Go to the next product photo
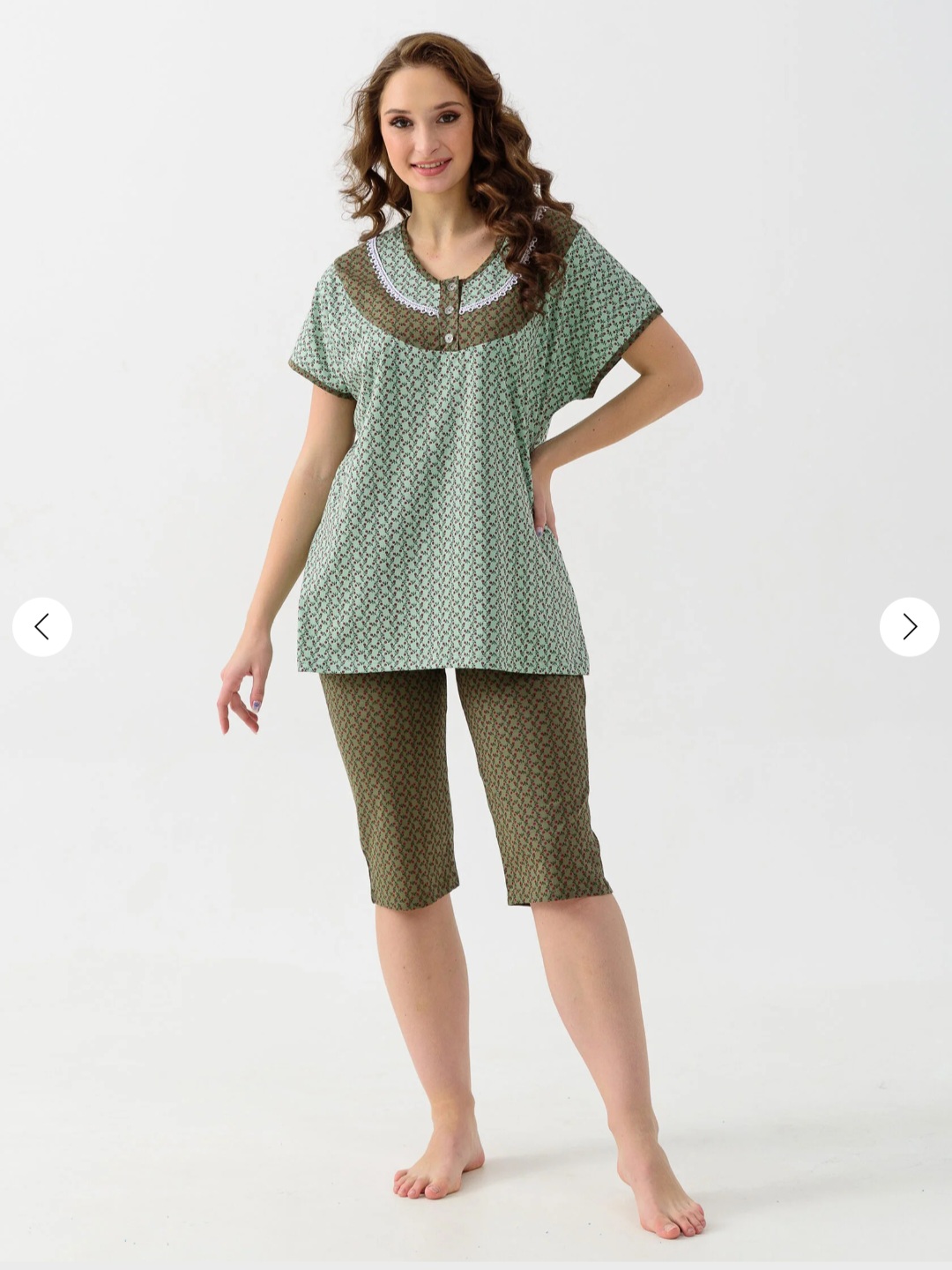This screenshot has height=1270, width=952. 909,627
